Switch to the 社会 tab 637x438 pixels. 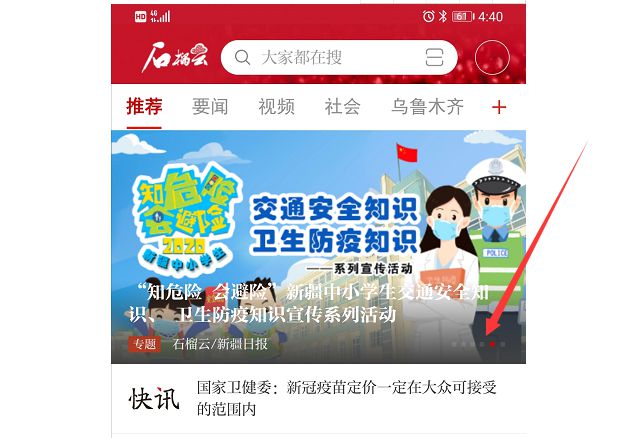point(342,107)
